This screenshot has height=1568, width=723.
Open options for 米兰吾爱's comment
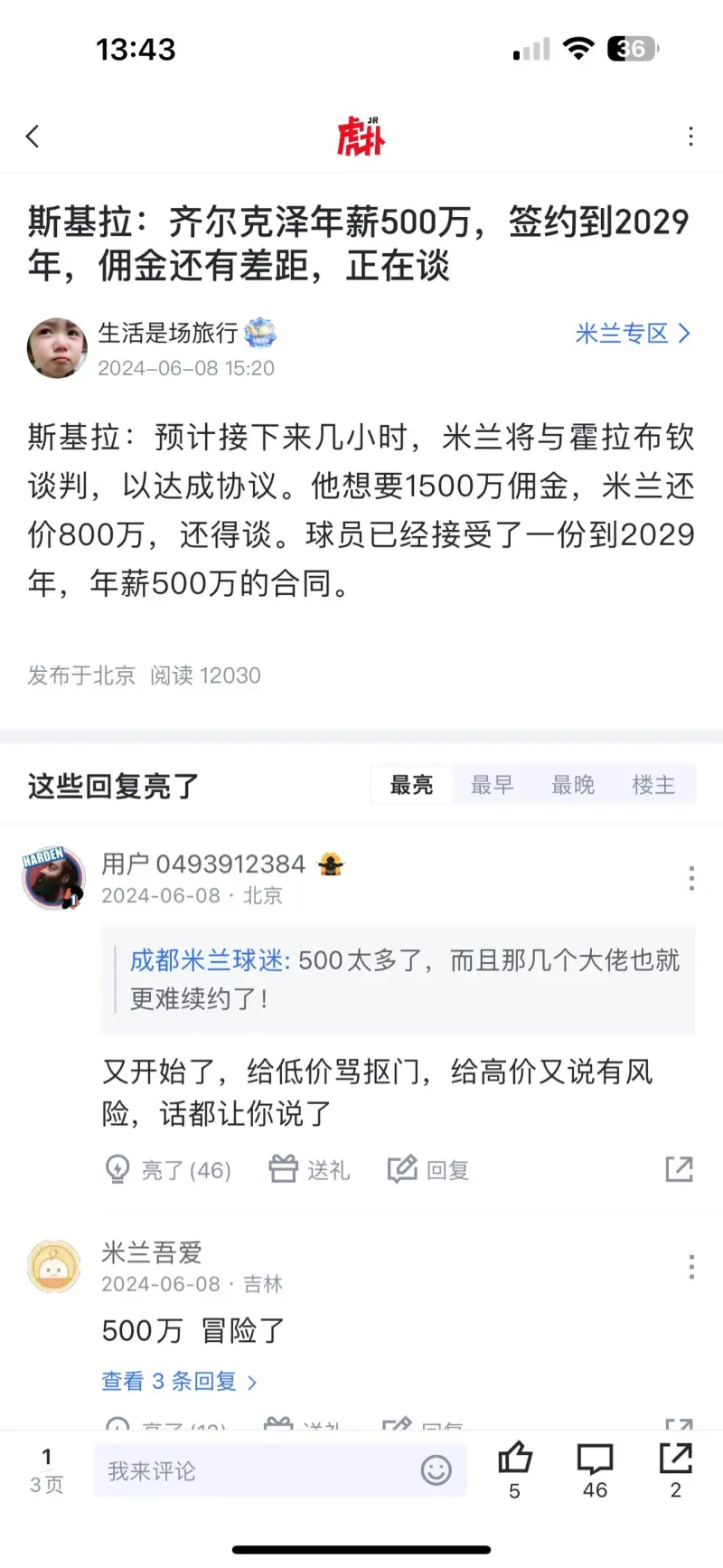(690, 1266)
